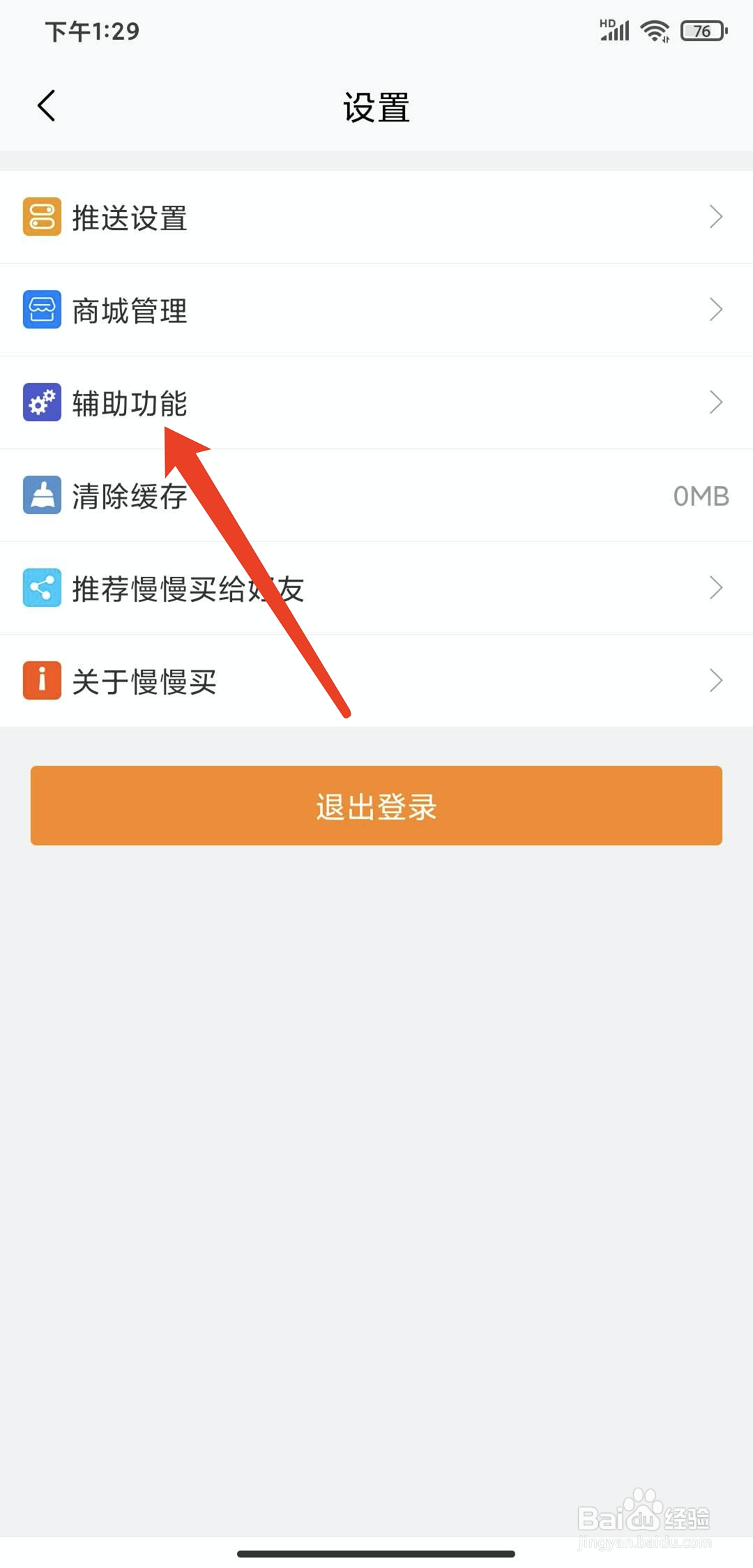Screen dimensions: 753x1568
Task: Tap the battery indicator showing 76
Action: 701,31
